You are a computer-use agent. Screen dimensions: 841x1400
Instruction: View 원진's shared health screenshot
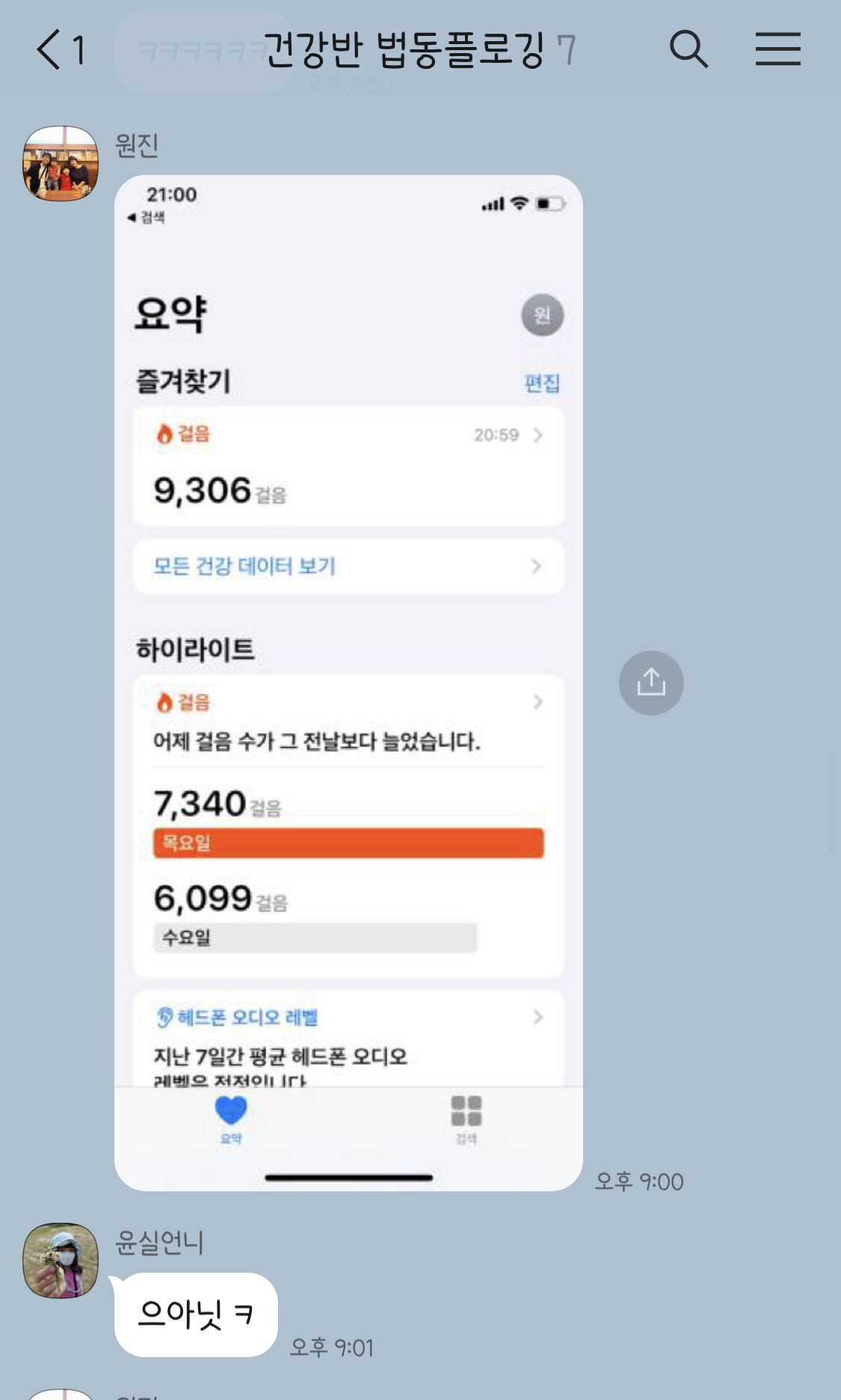348,682
